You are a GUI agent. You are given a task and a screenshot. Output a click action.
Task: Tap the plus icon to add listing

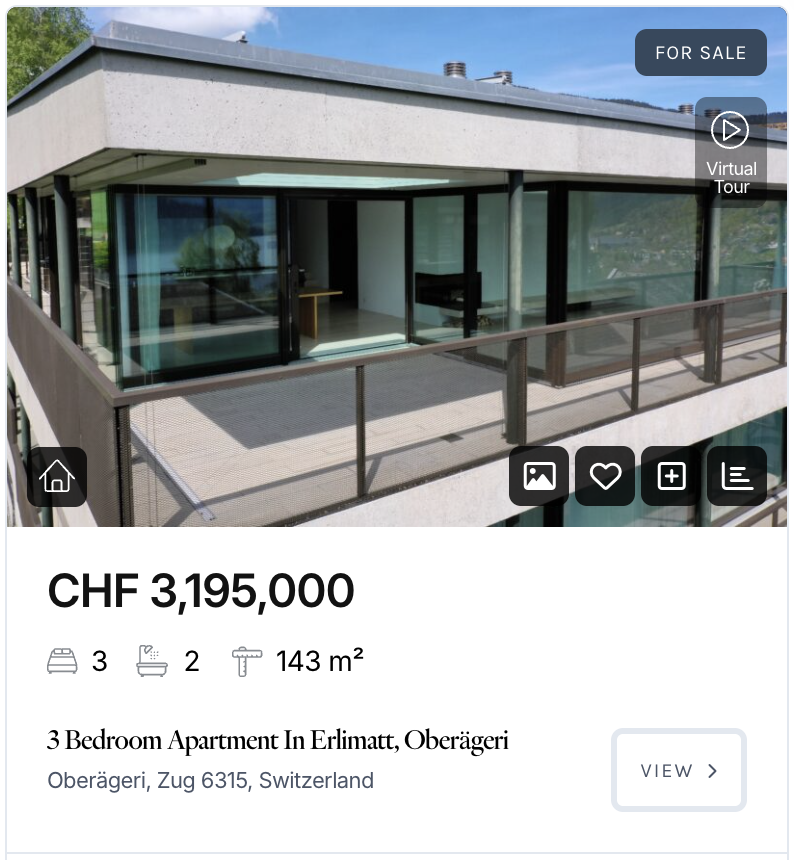671,476
